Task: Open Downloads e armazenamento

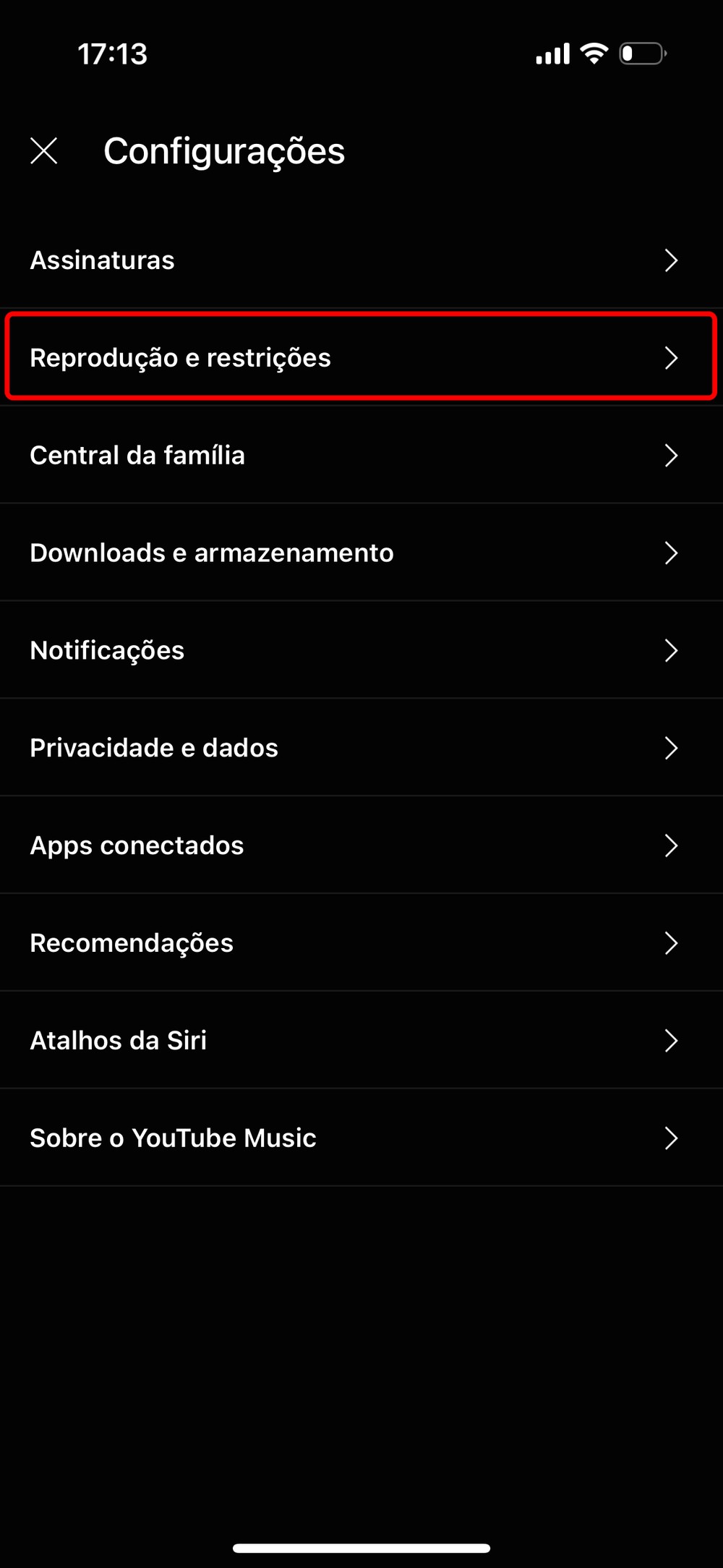Action: coord(361,553)
